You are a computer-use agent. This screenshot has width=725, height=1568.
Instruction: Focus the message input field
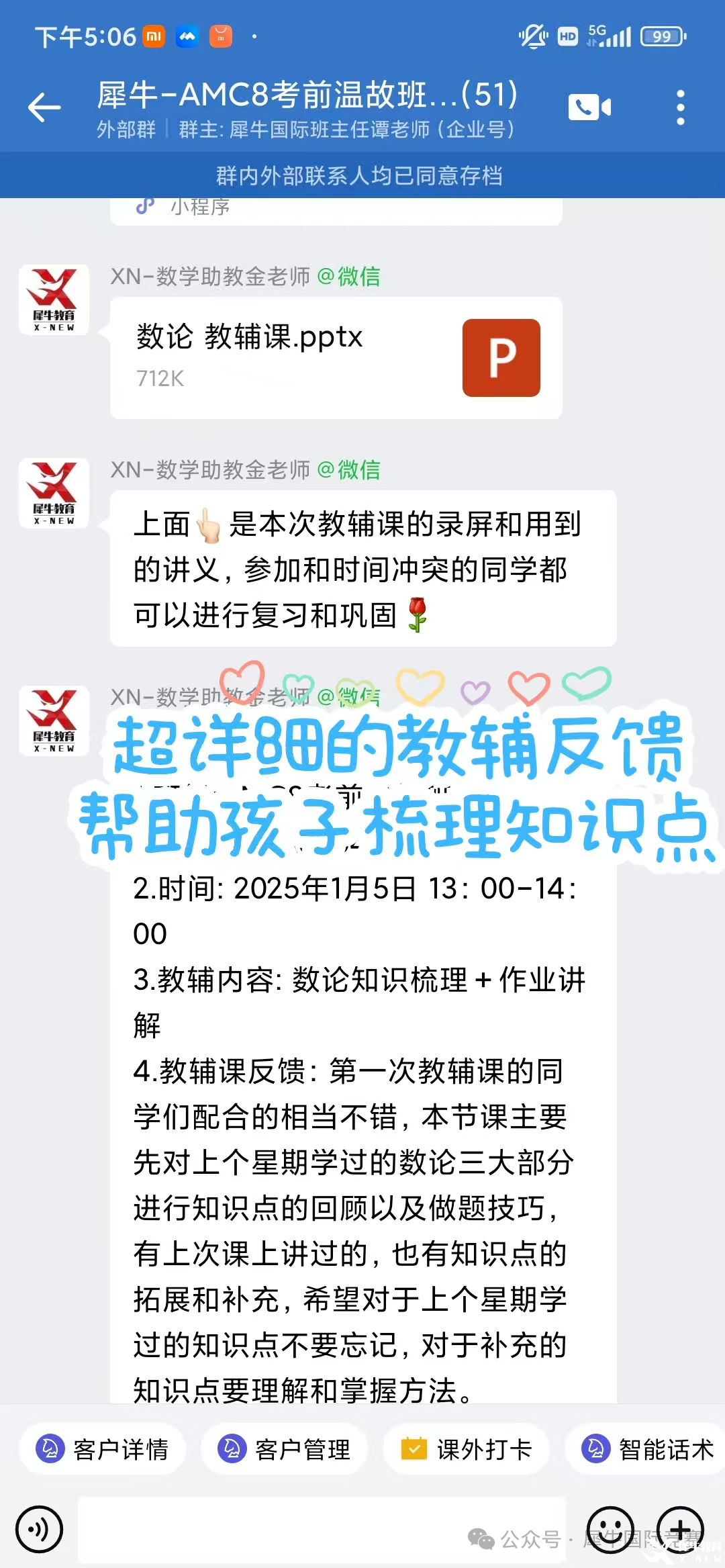(x=322, y=1529)
